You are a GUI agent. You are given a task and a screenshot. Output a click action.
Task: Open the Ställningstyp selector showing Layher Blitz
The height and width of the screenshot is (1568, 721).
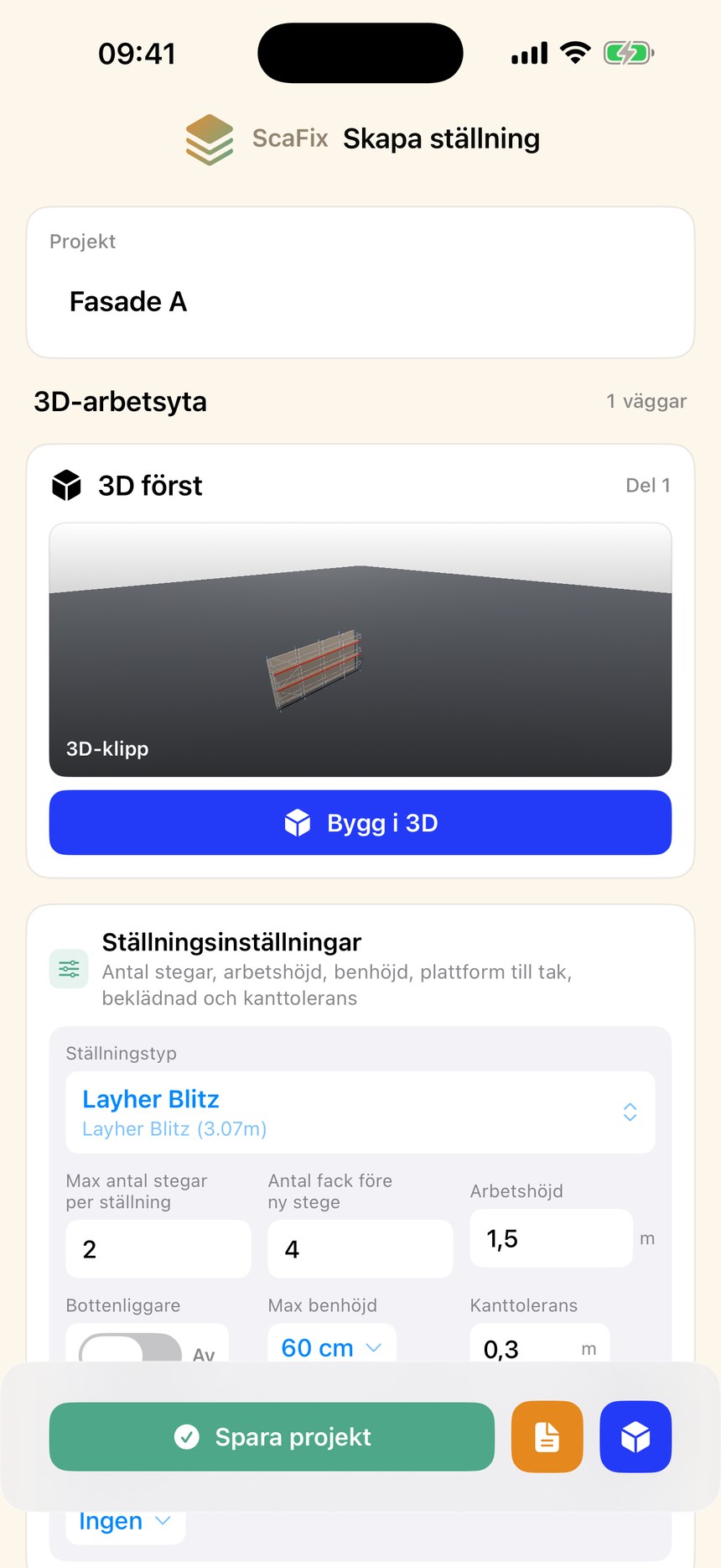[x=360, y=1112]
